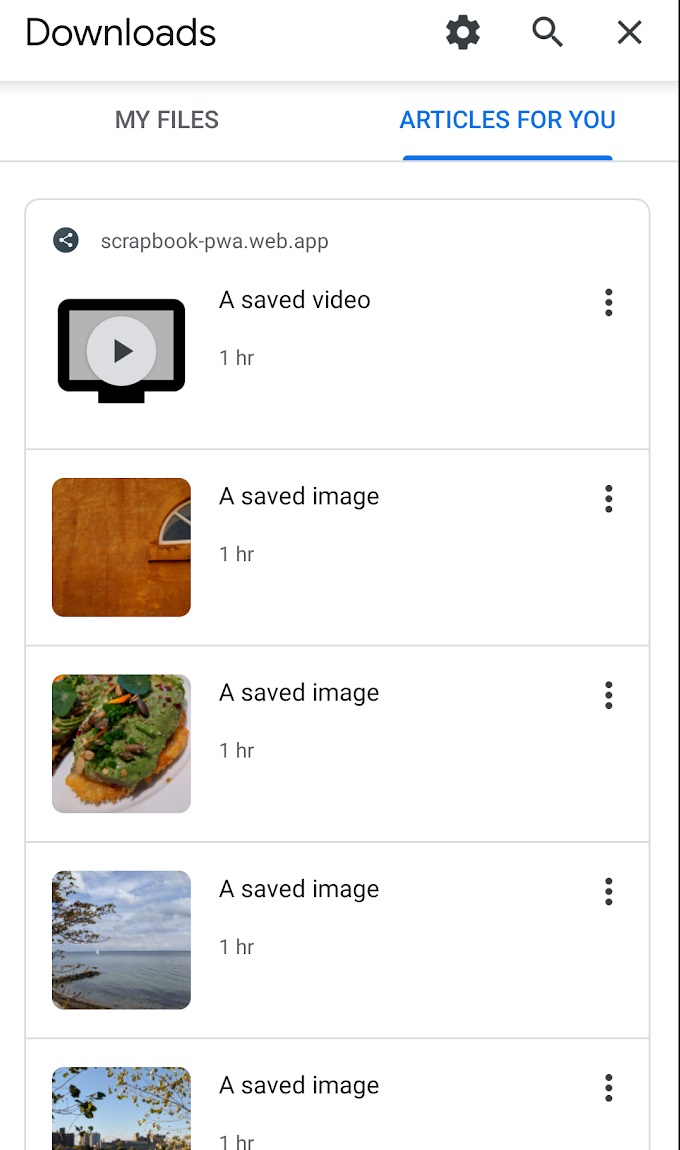This screenshot has height=1150, width=680.
Task: Show options for the orange wall image
Action: 608,498
